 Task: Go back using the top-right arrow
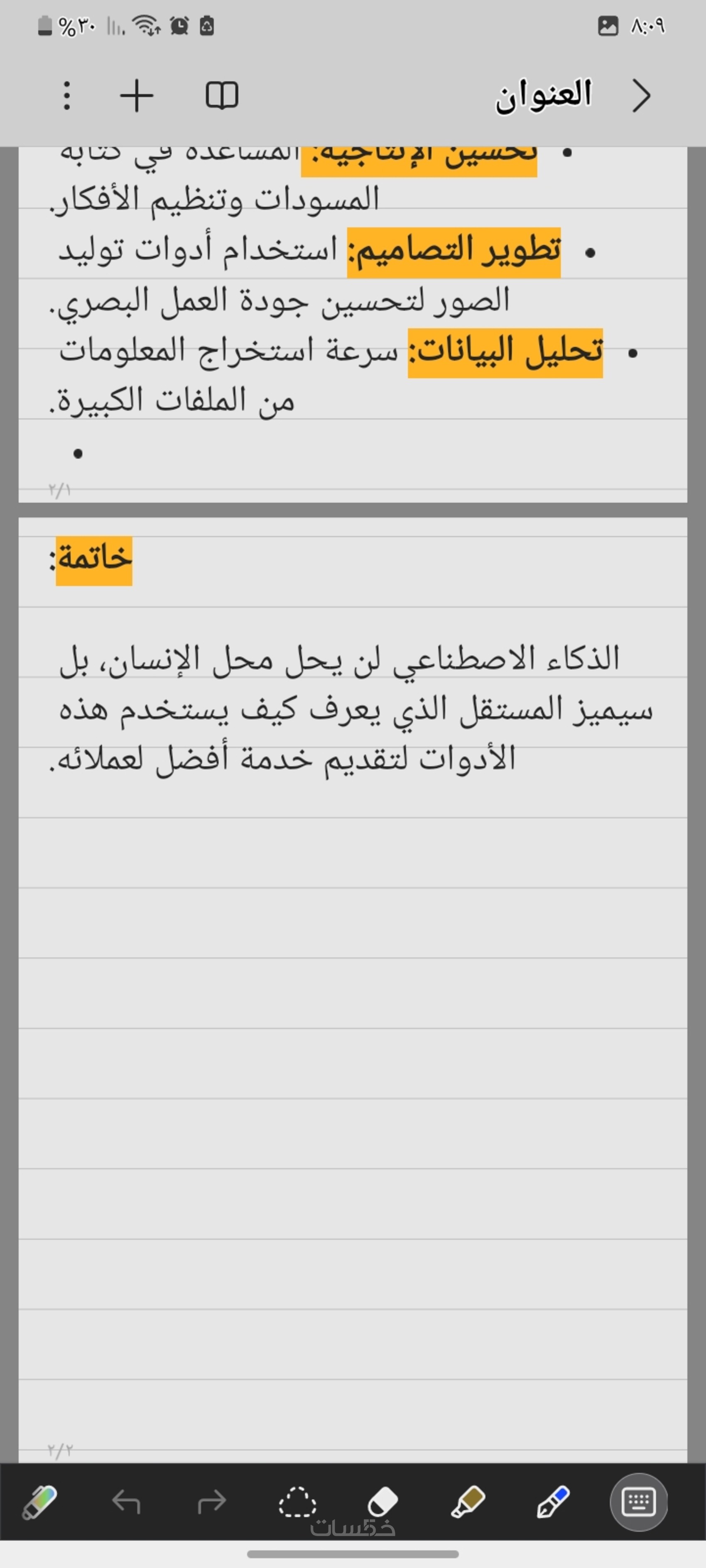click(x=641, y=95)
